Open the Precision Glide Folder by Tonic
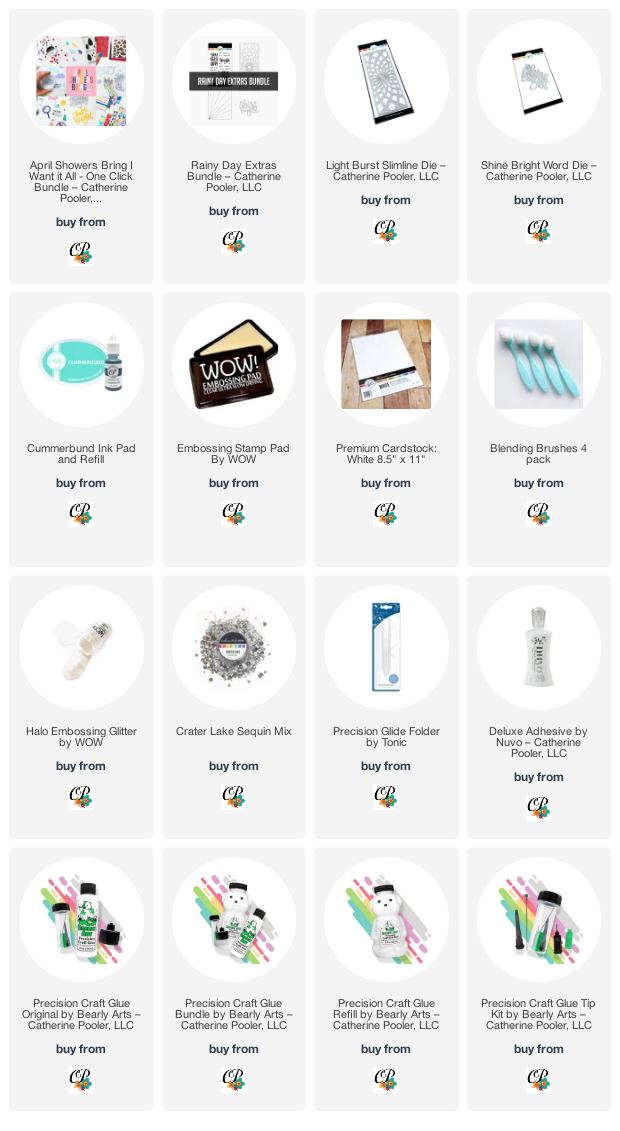 pyautogui.click(x=386, y=707)
